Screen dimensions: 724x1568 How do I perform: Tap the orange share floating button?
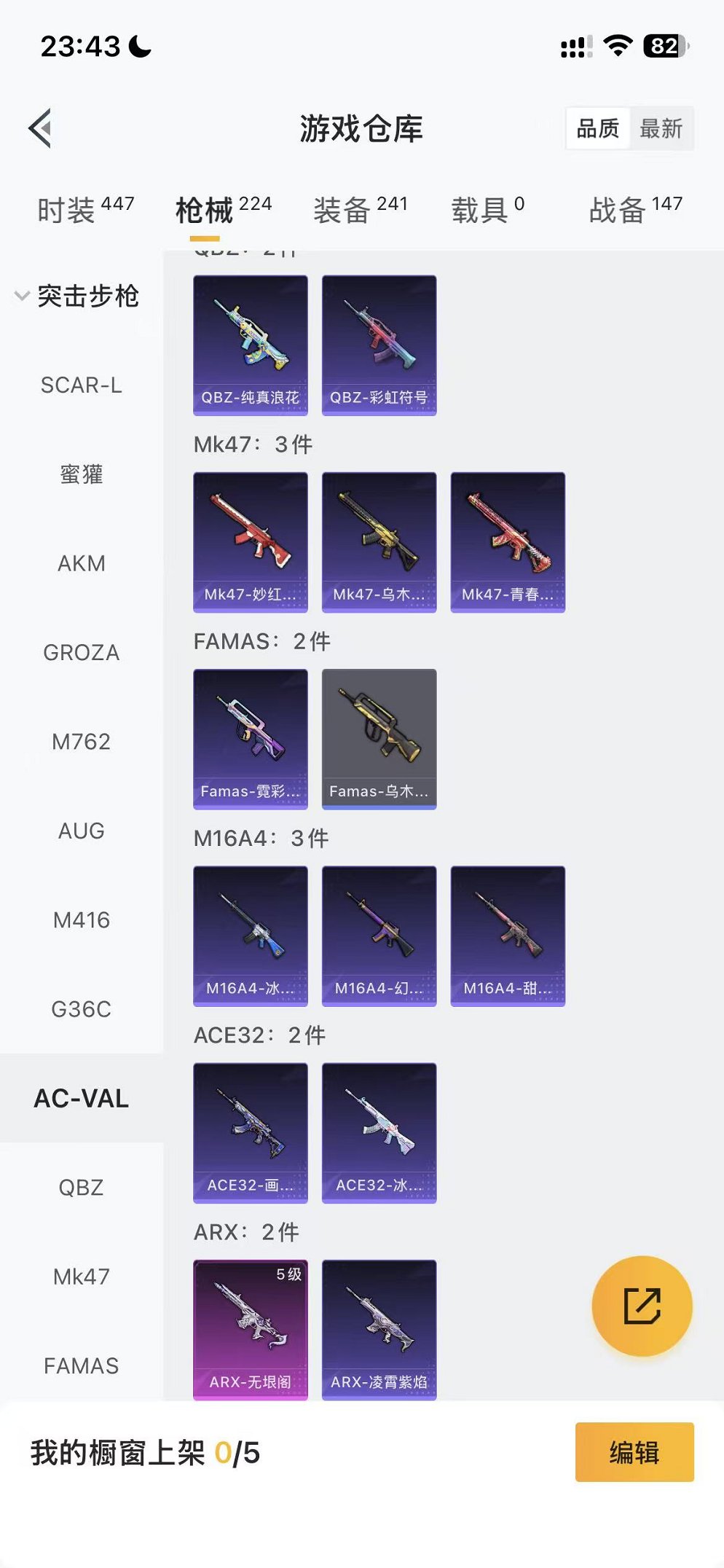click(642, 1306)
